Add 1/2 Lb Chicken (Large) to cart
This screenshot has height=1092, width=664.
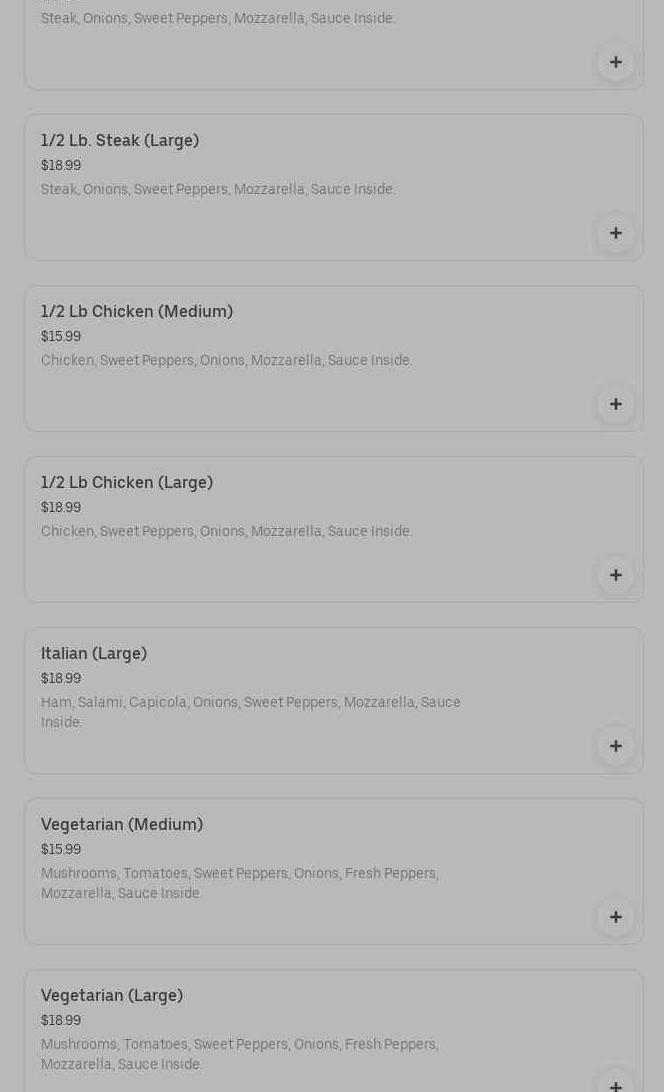coord(616,575)
